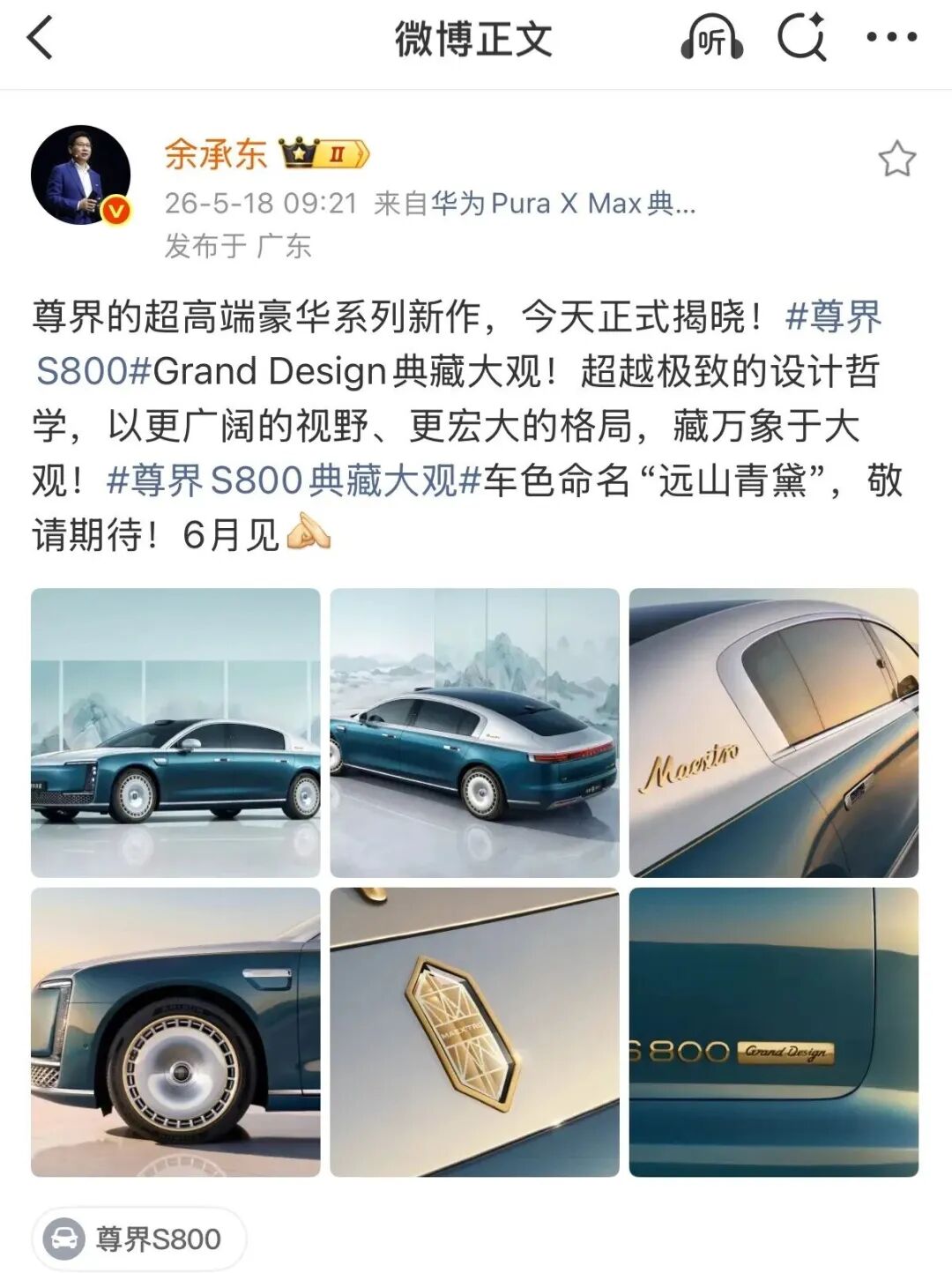View the rear three-quarter car photo
The width and height of the screenshot is (952, 1273).
click(474, 733)
